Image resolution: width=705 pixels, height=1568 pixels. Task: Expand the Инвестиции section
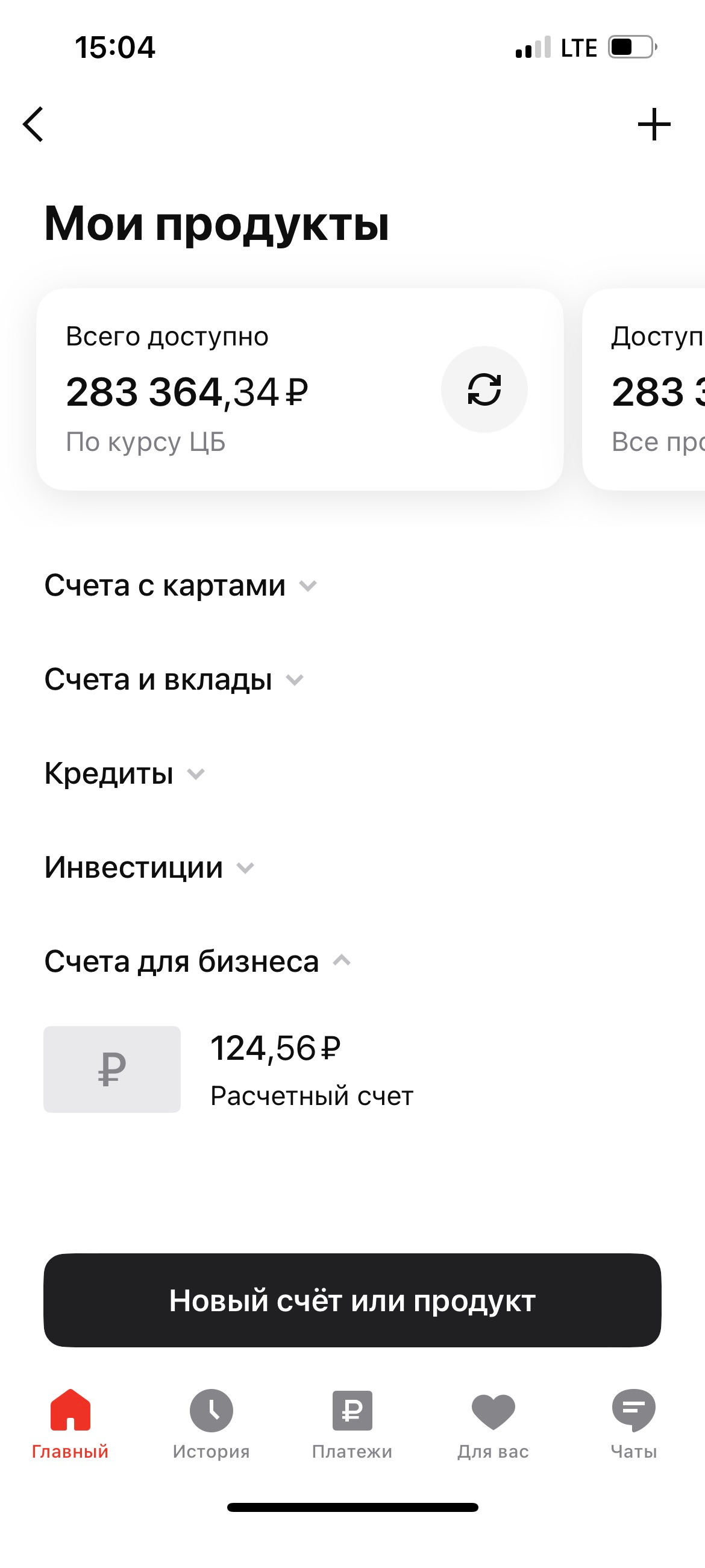point(149,867)
